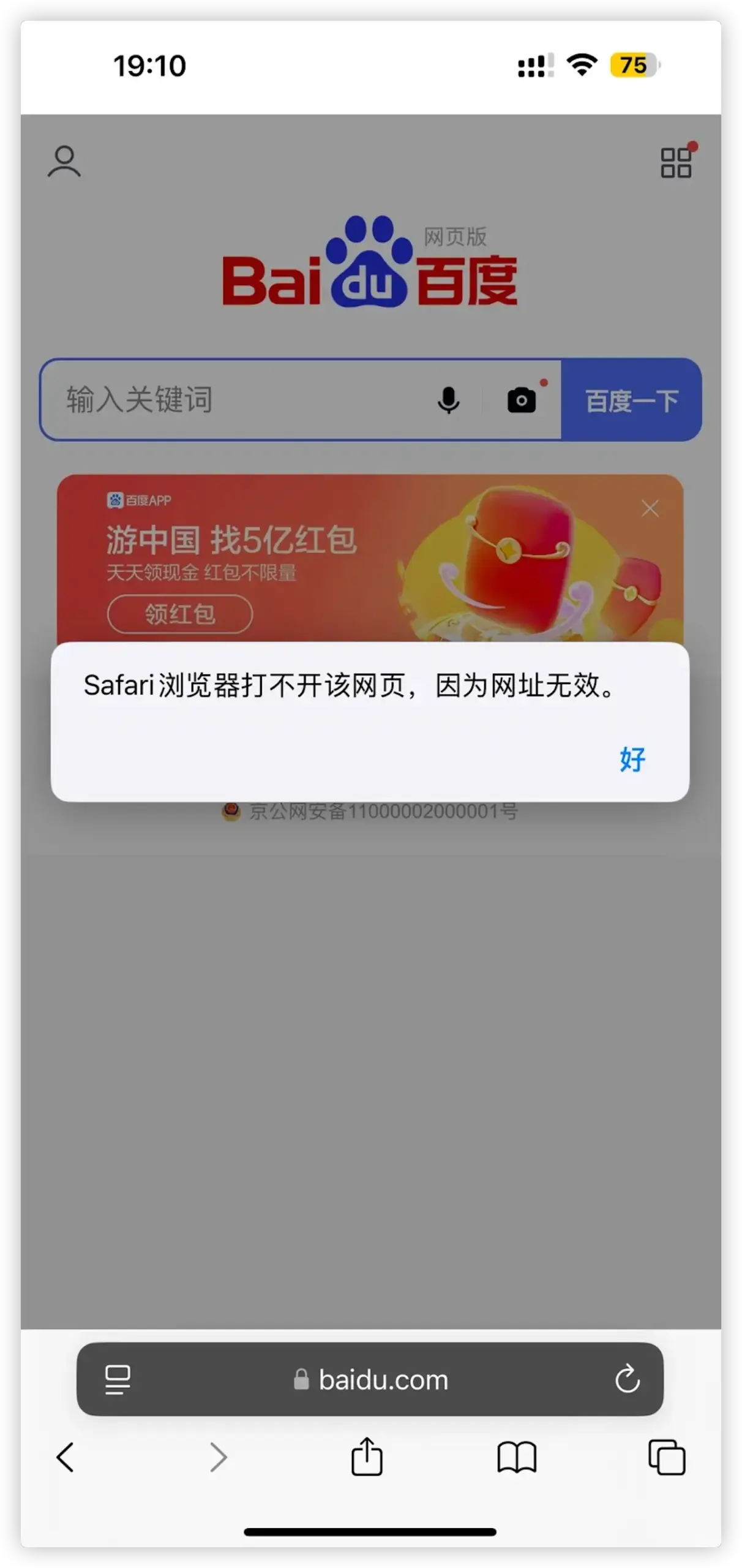Screen dimensions: 742x1568
Task: Tap the 百度一下 search button
Action: pos(631,401)
